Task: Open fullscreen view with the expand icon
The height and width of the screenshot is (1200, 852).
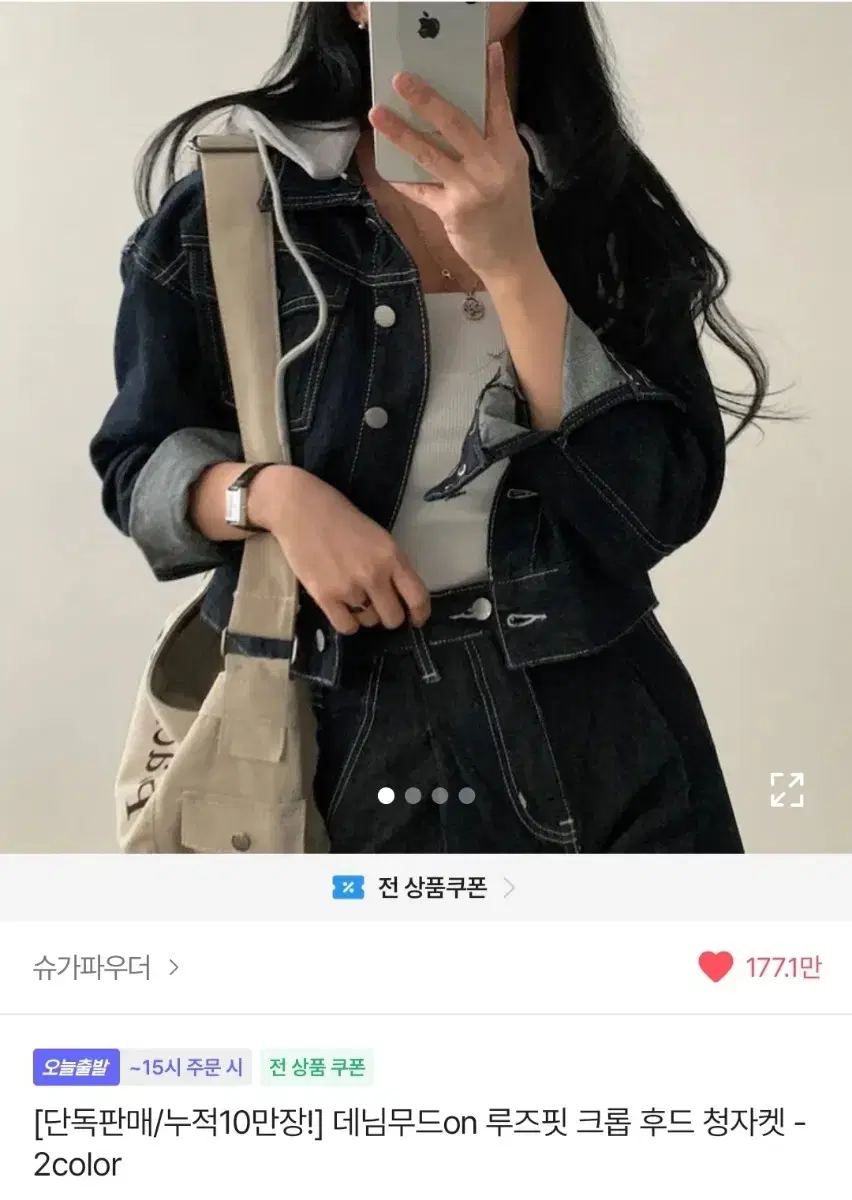Action: pos(789,789)
